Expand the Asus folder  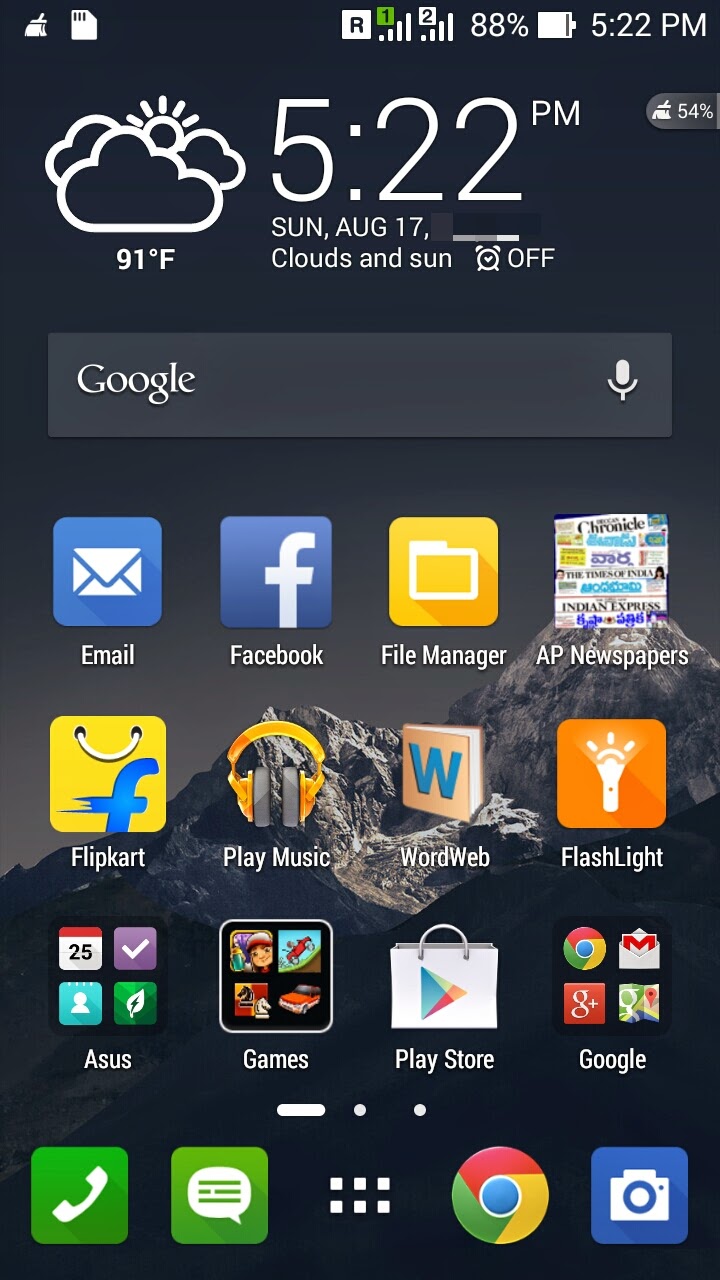[x=107, y=976]
